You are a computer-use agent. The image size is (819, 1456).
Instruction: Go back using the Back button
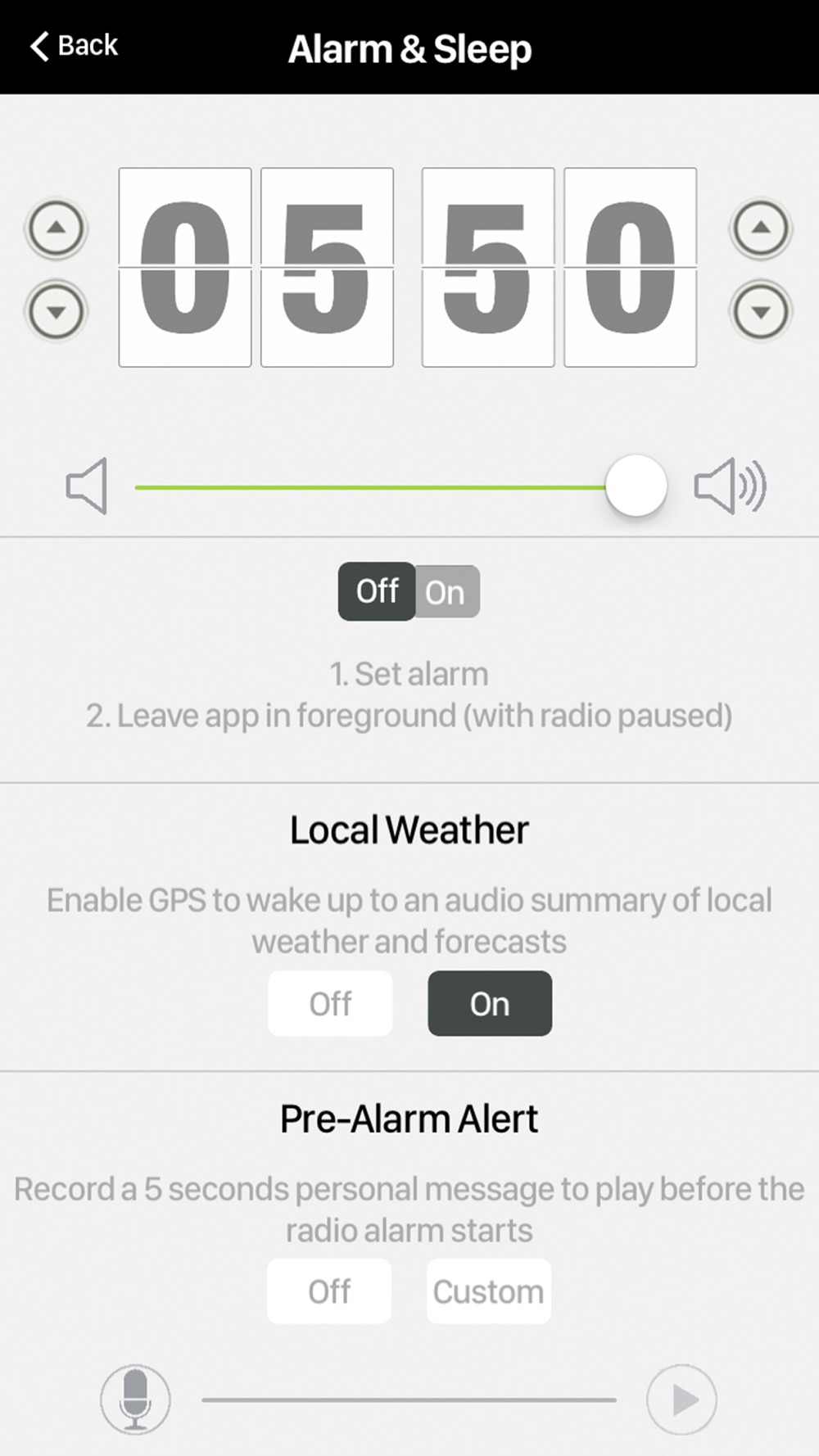pos(74,46)
